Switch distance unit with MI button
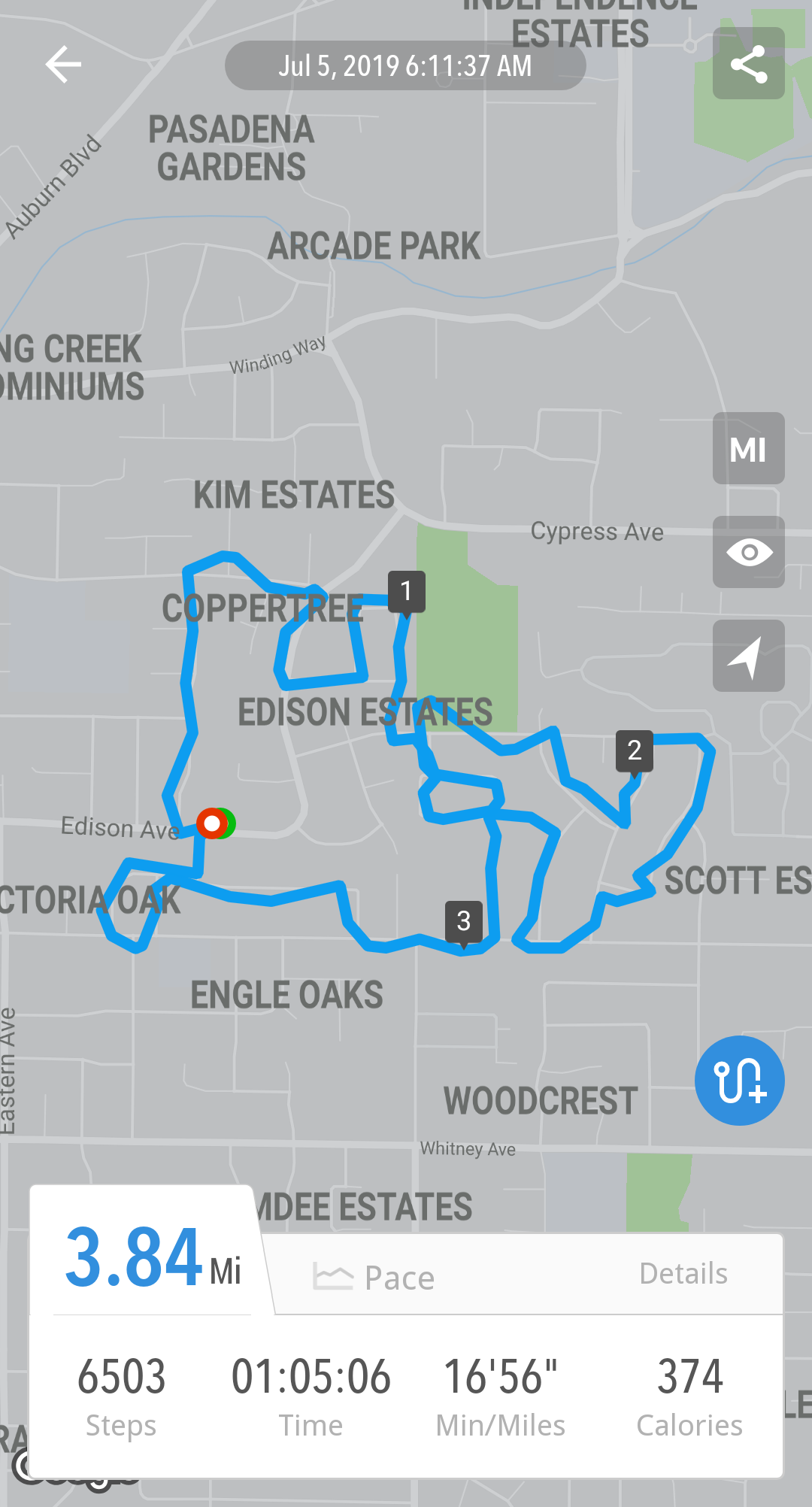 [748, 449]
